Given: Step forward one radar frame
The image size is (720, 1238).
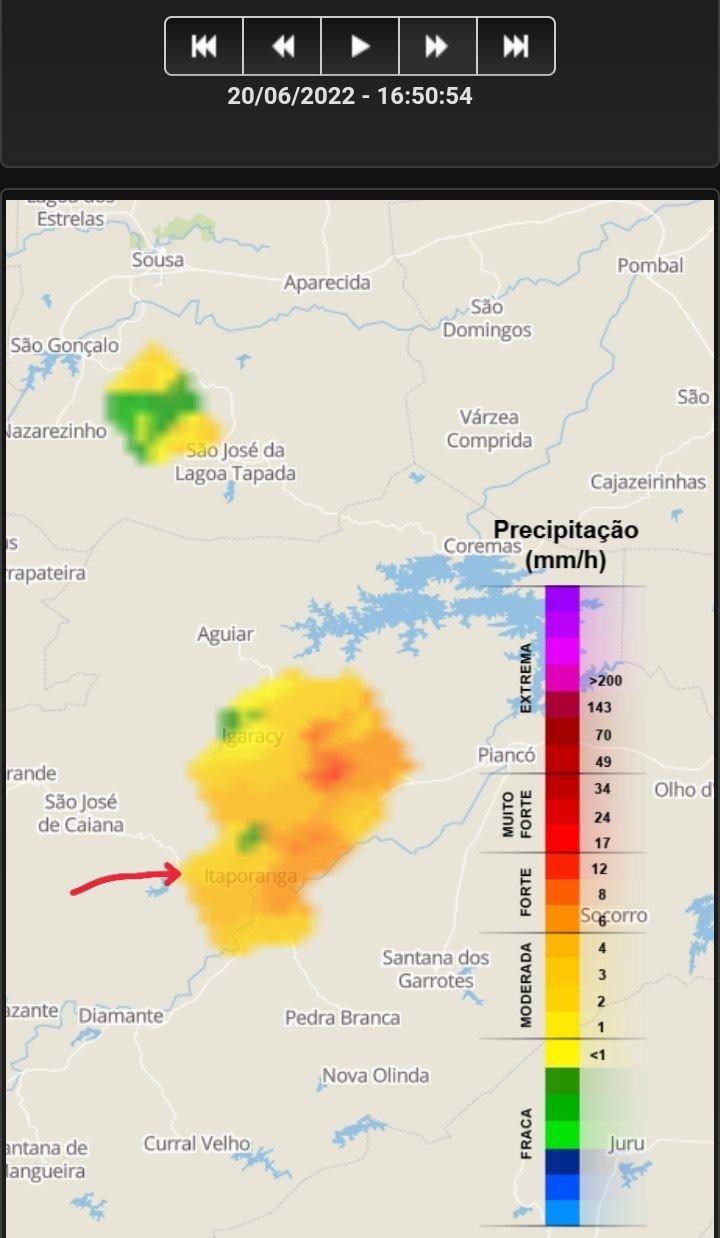Looking at the screenshot, I should click(438, 46).
